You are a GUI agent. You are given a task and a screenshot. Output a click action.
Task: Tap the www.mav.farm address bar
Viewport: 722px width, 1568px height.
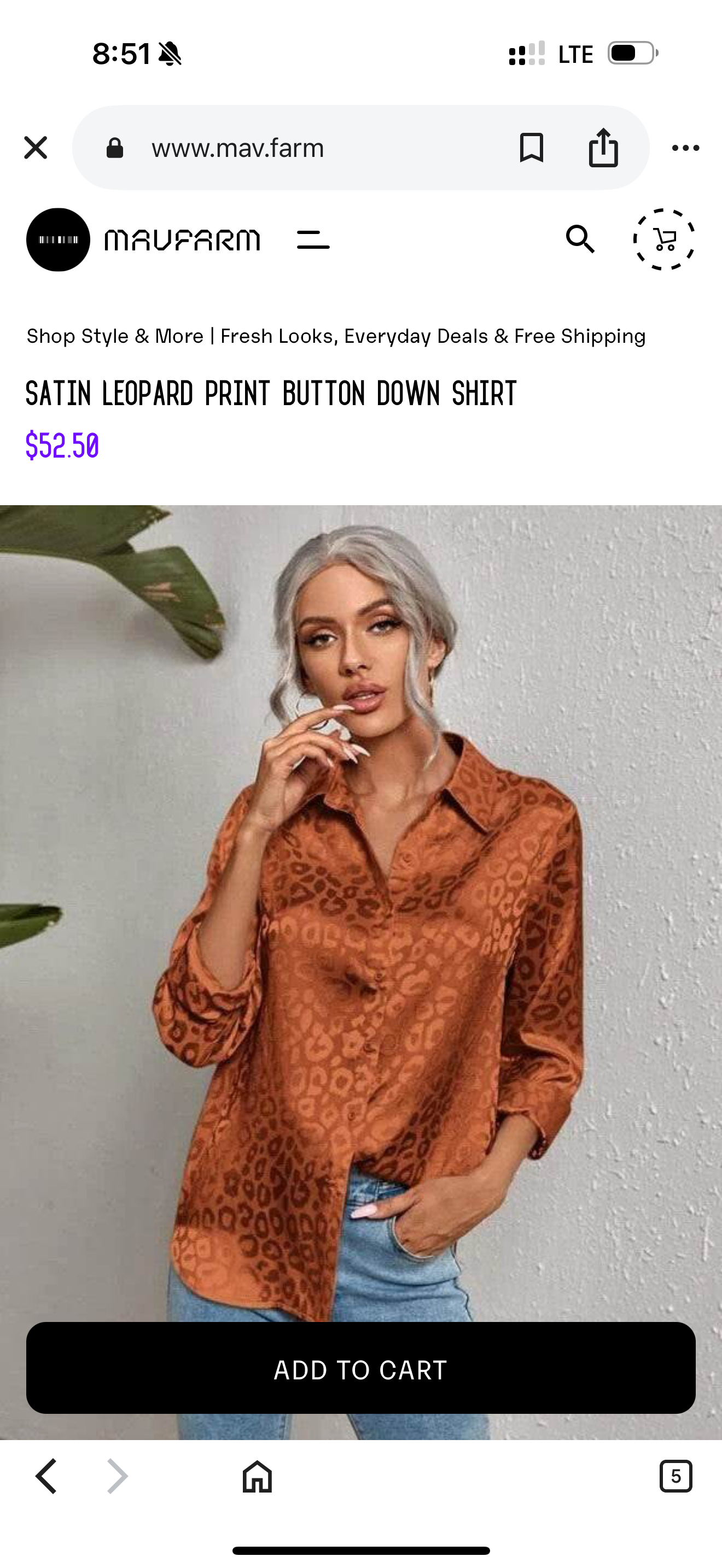coord(292,148)
